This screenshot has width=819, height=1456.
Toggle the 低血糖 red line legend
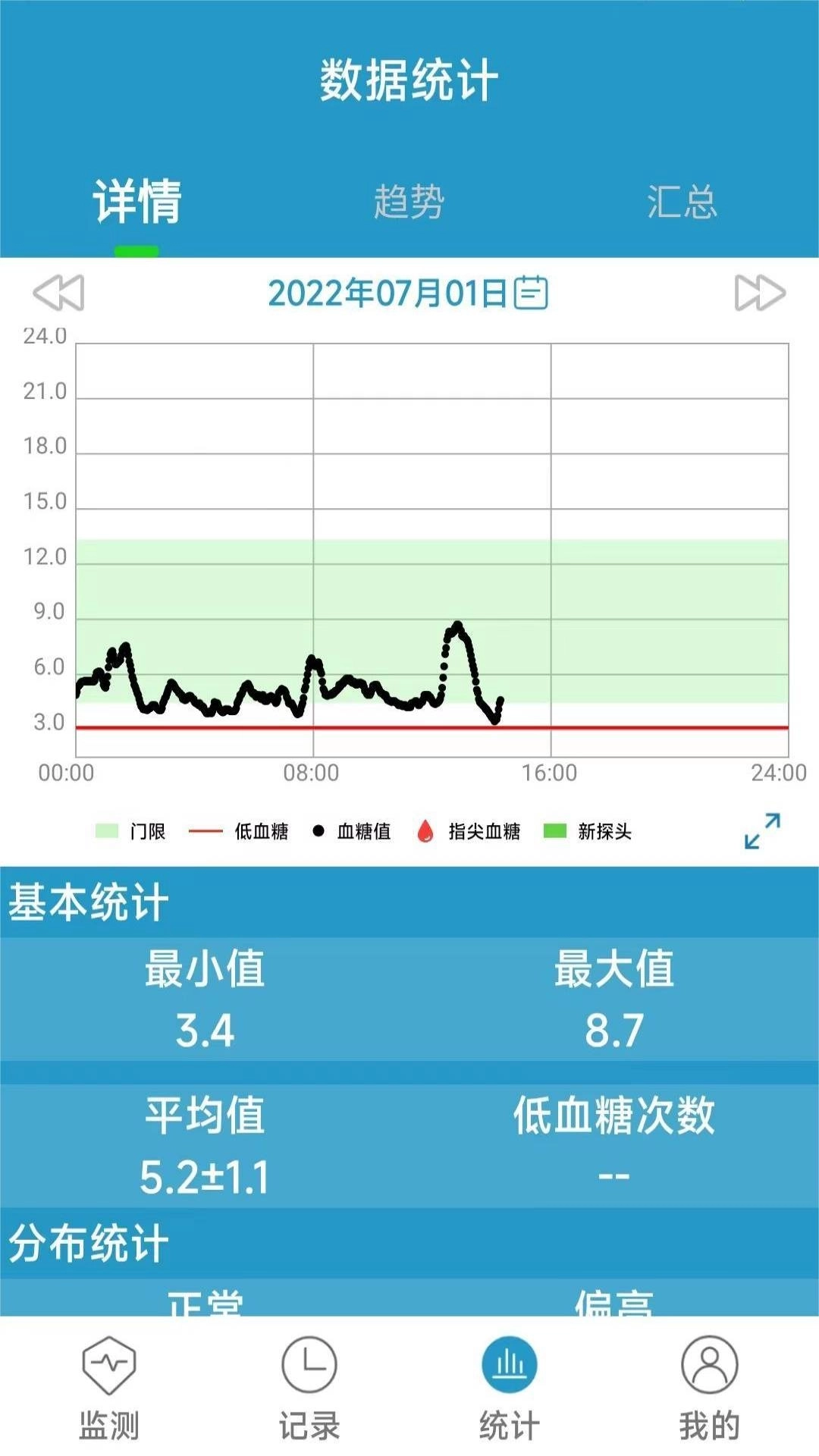205,831
